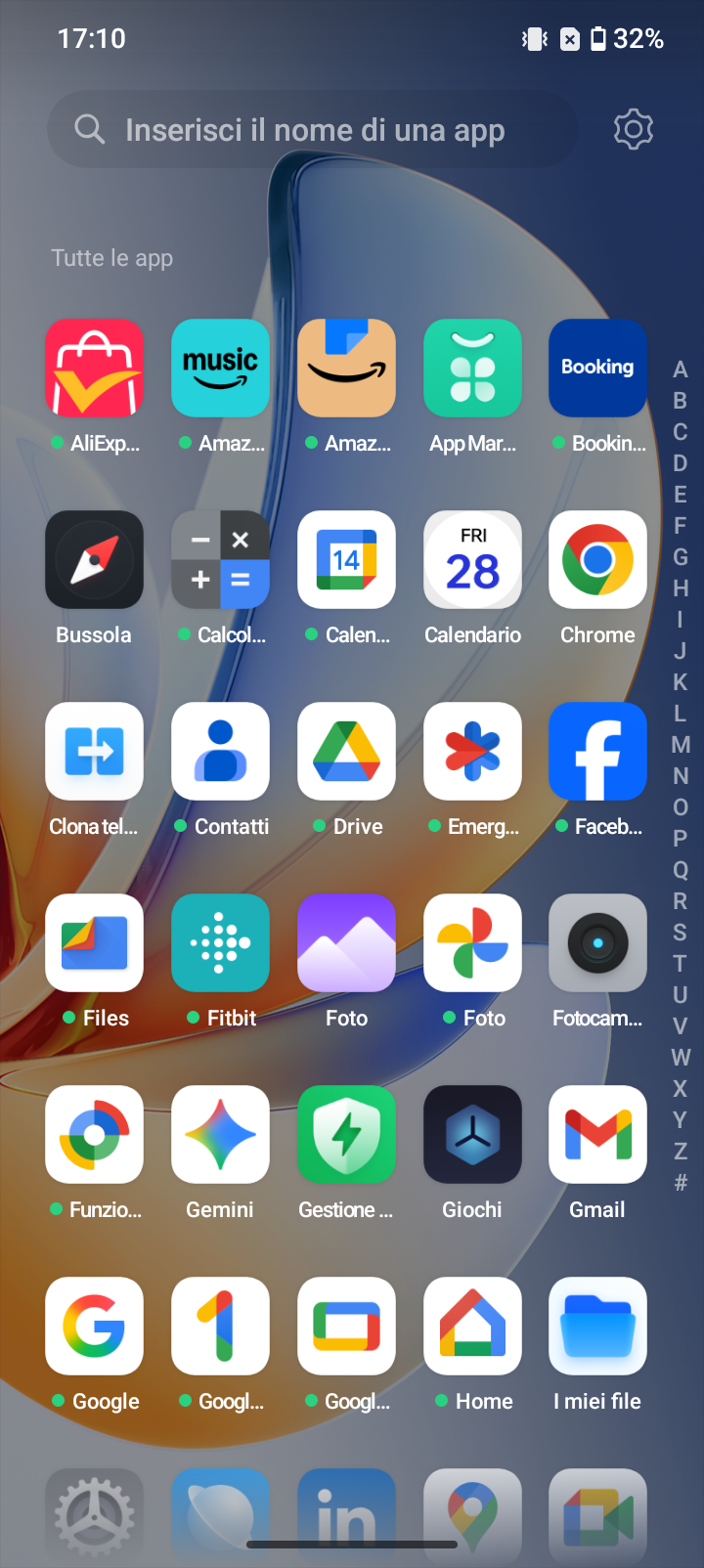This screenshot has height=1568, width=704.
Task: Jump to letter M in alphabet index
Action: click(x=681, y=745)
